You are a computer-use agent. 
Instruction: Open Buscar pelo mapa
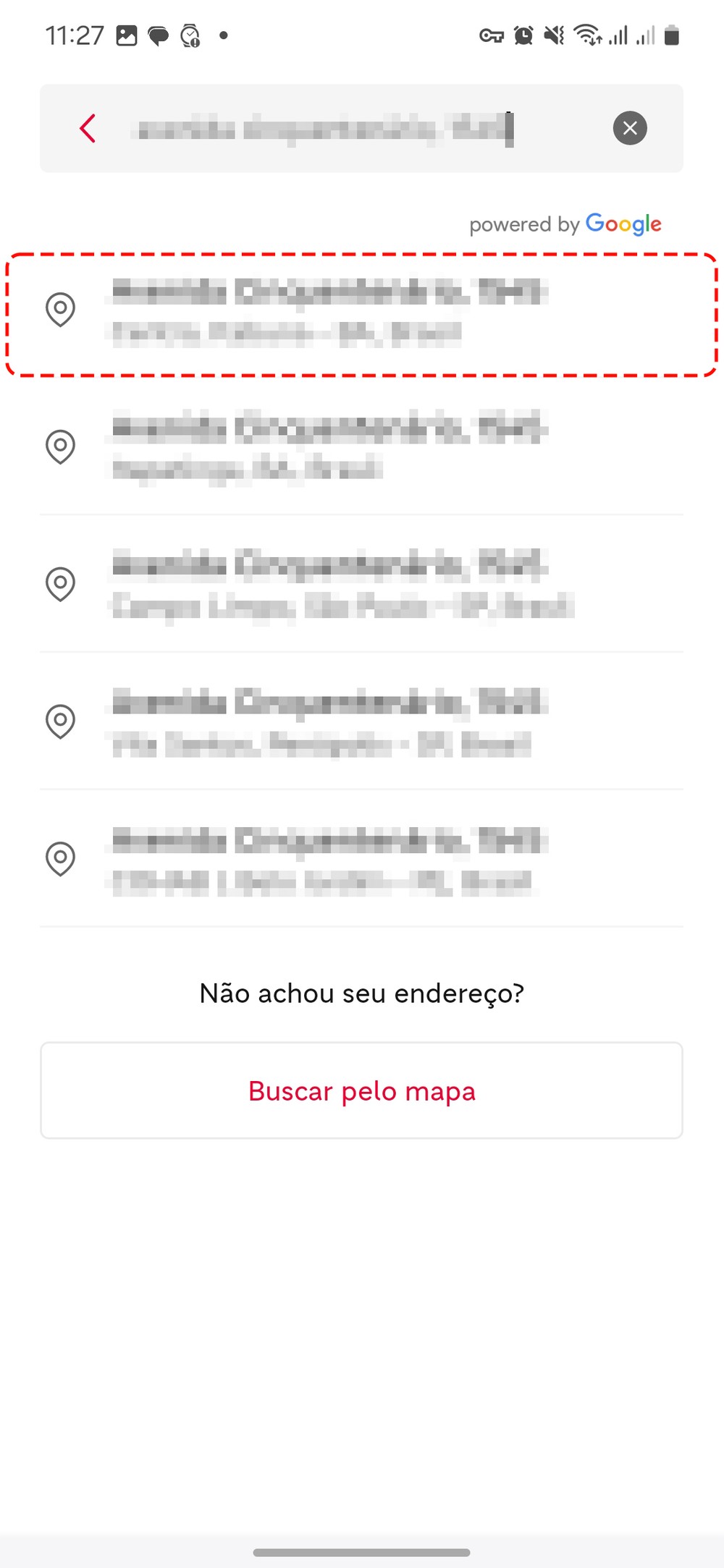click(361, 1090)
